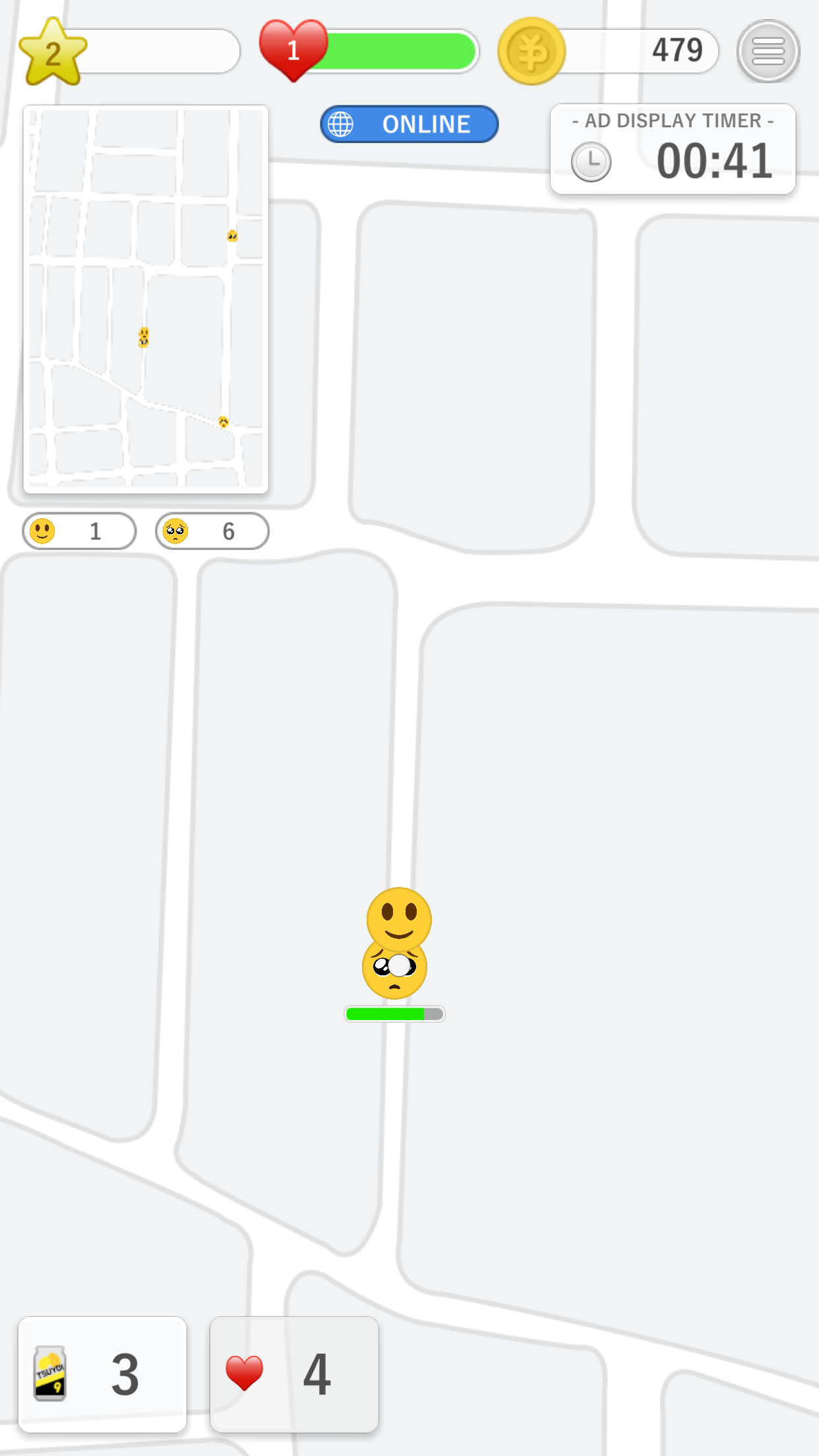Screen dimensions: 819x1456
Task: Tap the ONLINE mode button
Action: click(x=409, y=124)
